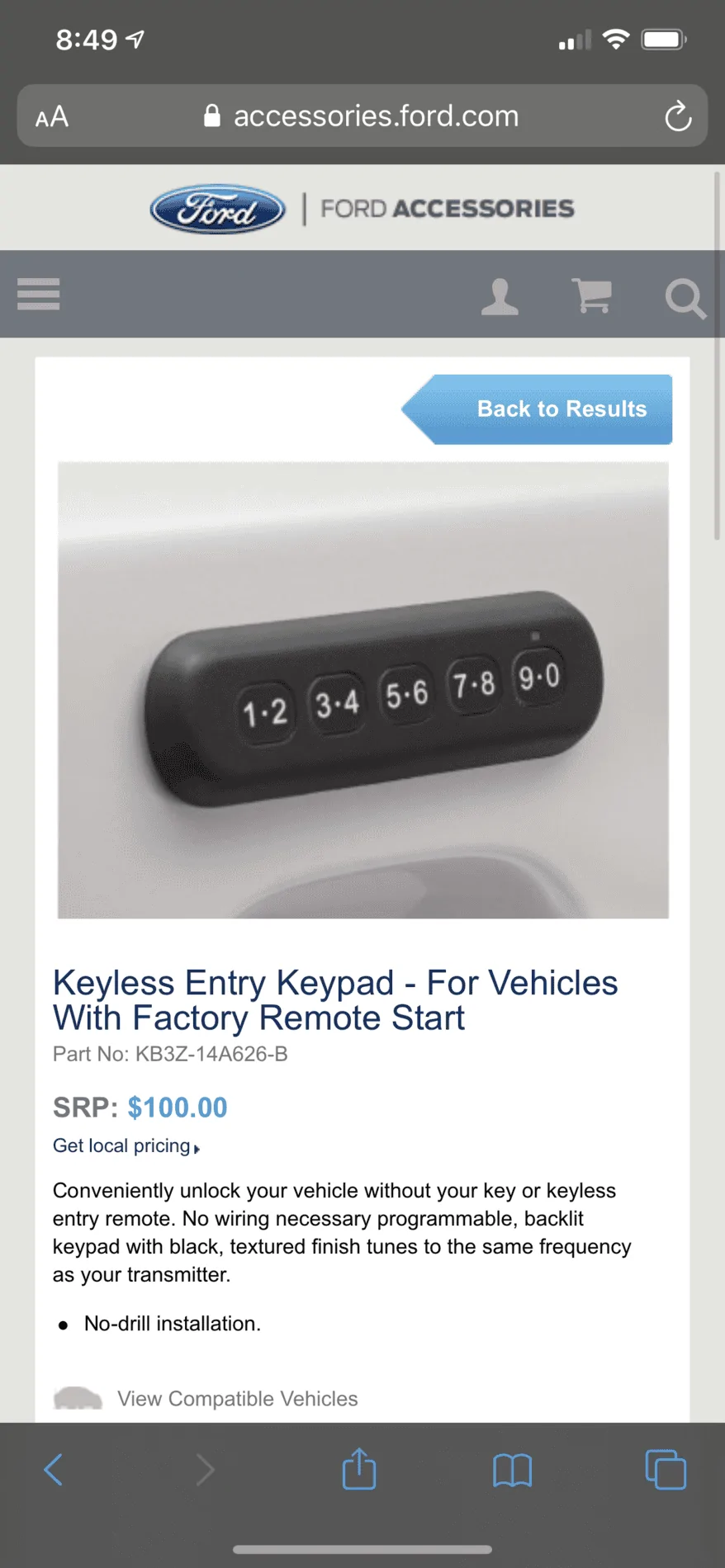The height and width of the screenshot is (1568, 725).
Task: Open the AA reader and text settings
Action: pyautogui.click(x=52, y=116)
